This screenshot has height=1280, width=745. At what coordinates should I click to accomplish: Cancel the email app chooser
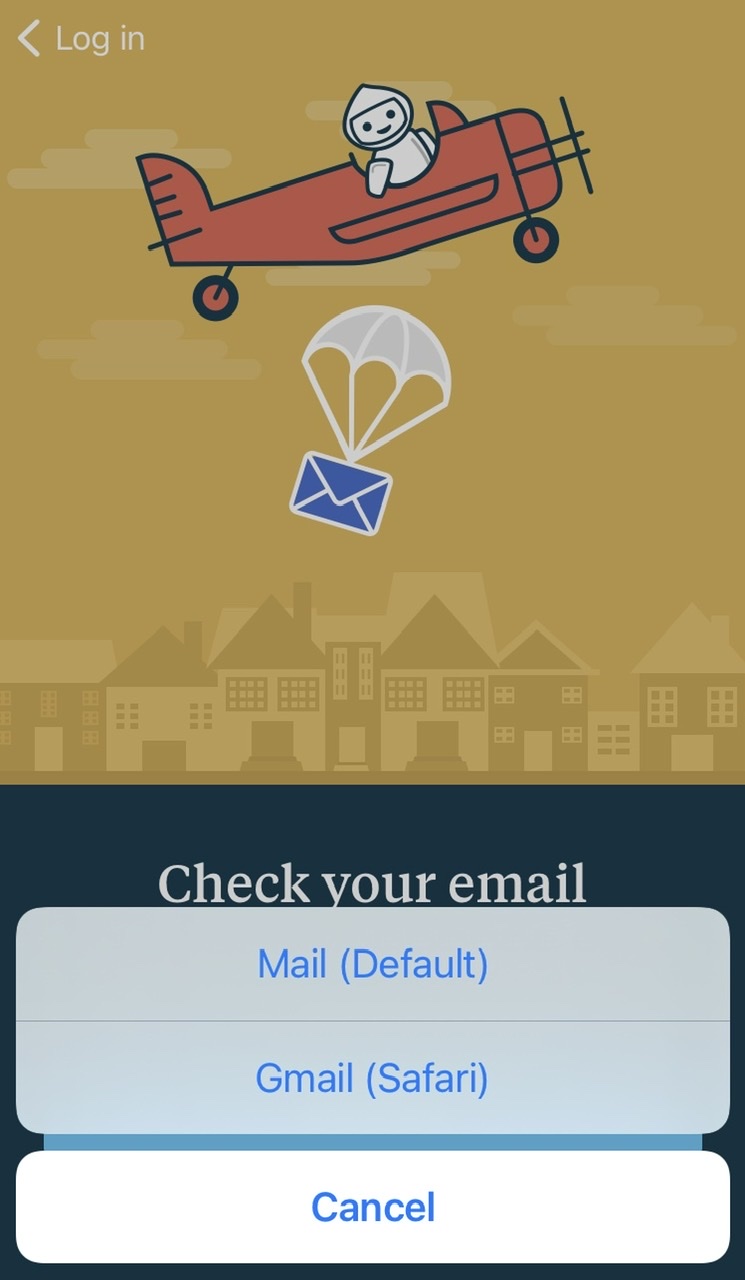point(372,1206)
